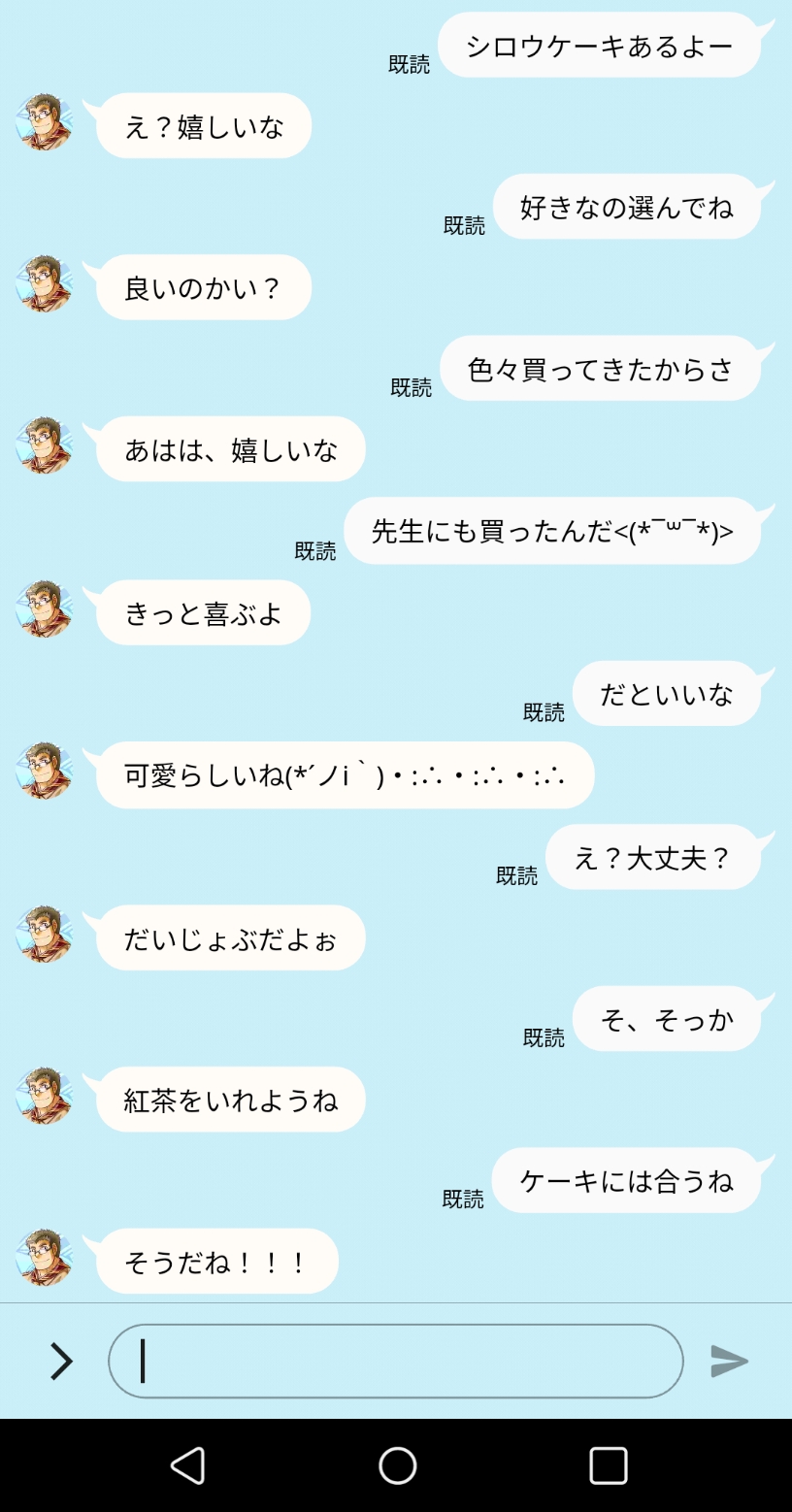Expand options with the chevron beside the input
The image size is (792, 1512).
tap(61, 1361)
